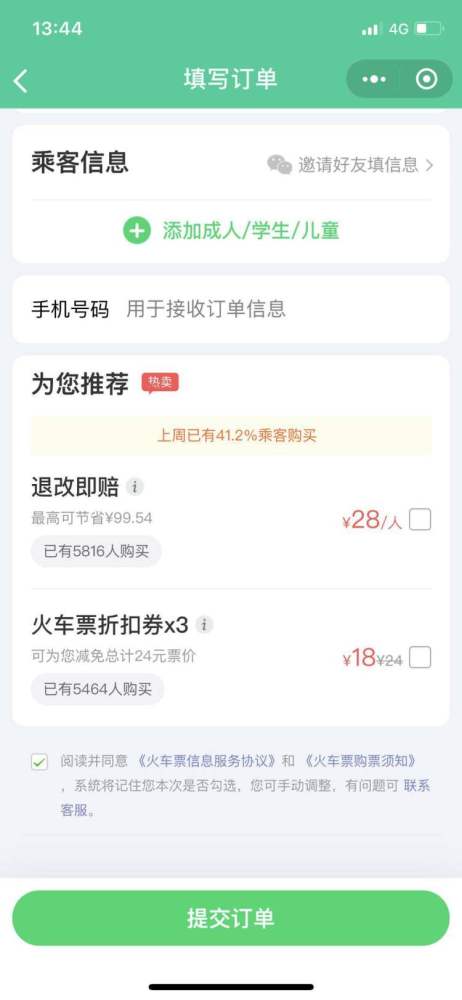Select the 火车票折扣券x3 ¥18 checkbox

pyautogui.click(x=420, y=657)
